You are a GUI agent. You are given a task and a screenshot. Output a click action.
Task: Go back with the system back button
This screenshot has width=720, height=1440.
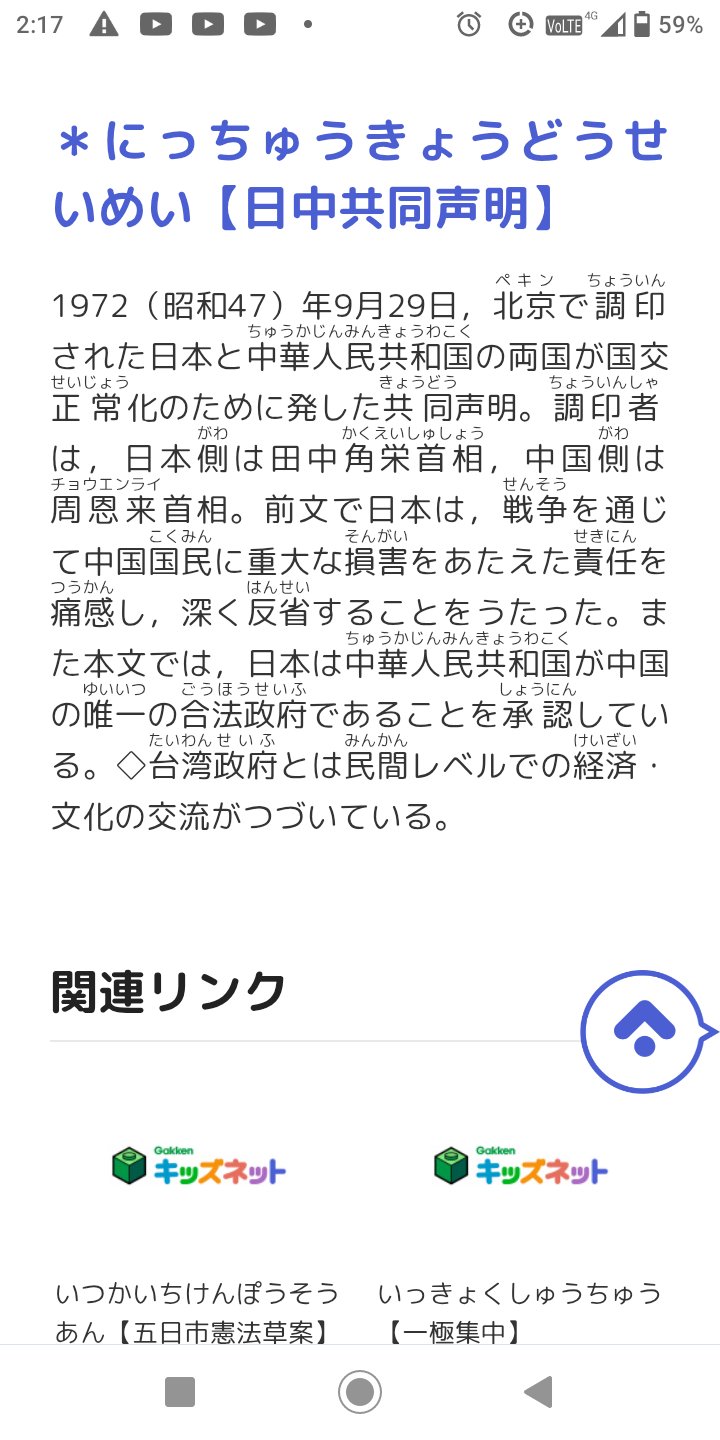pyautogui.click(x=539, y=1391)
